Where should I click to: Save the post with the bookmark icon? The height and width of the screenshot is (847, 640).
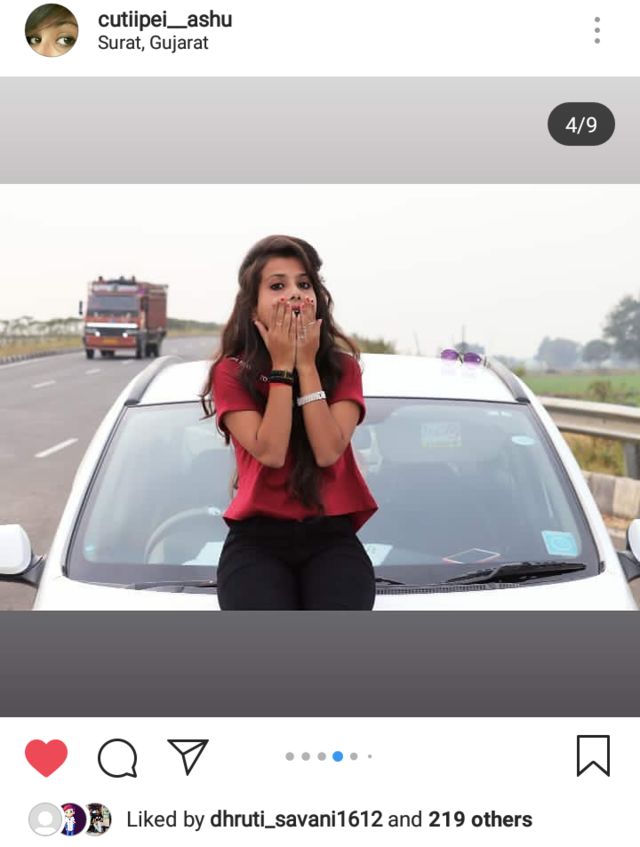tap(593, 756)
